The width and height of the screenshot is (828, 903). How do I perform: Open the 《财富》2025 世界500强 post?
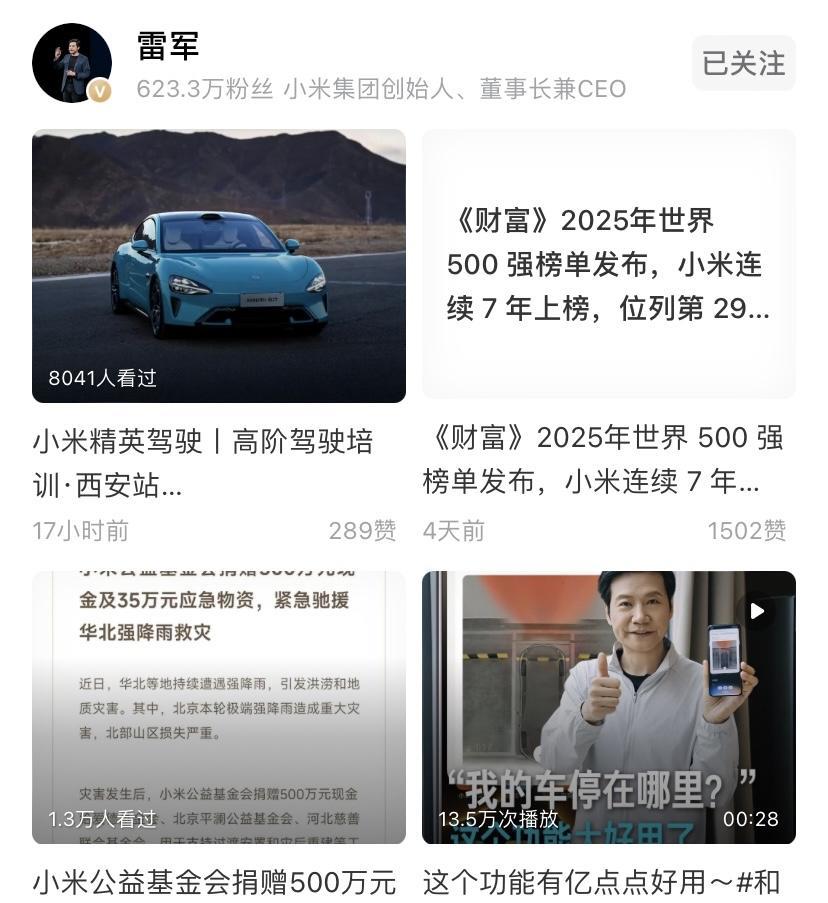click(608, 266)
